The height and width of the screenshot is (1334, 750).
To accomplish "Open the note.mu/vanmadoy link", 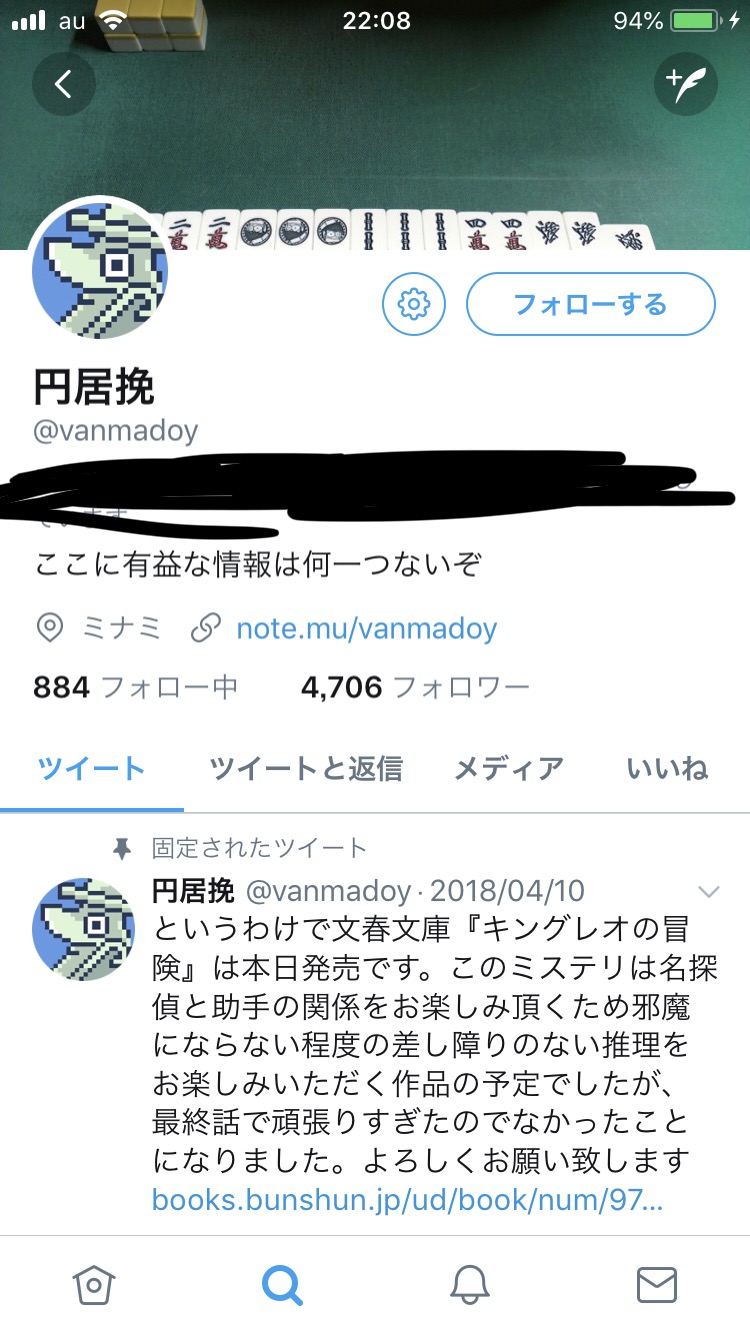I will tap(366, 629).
